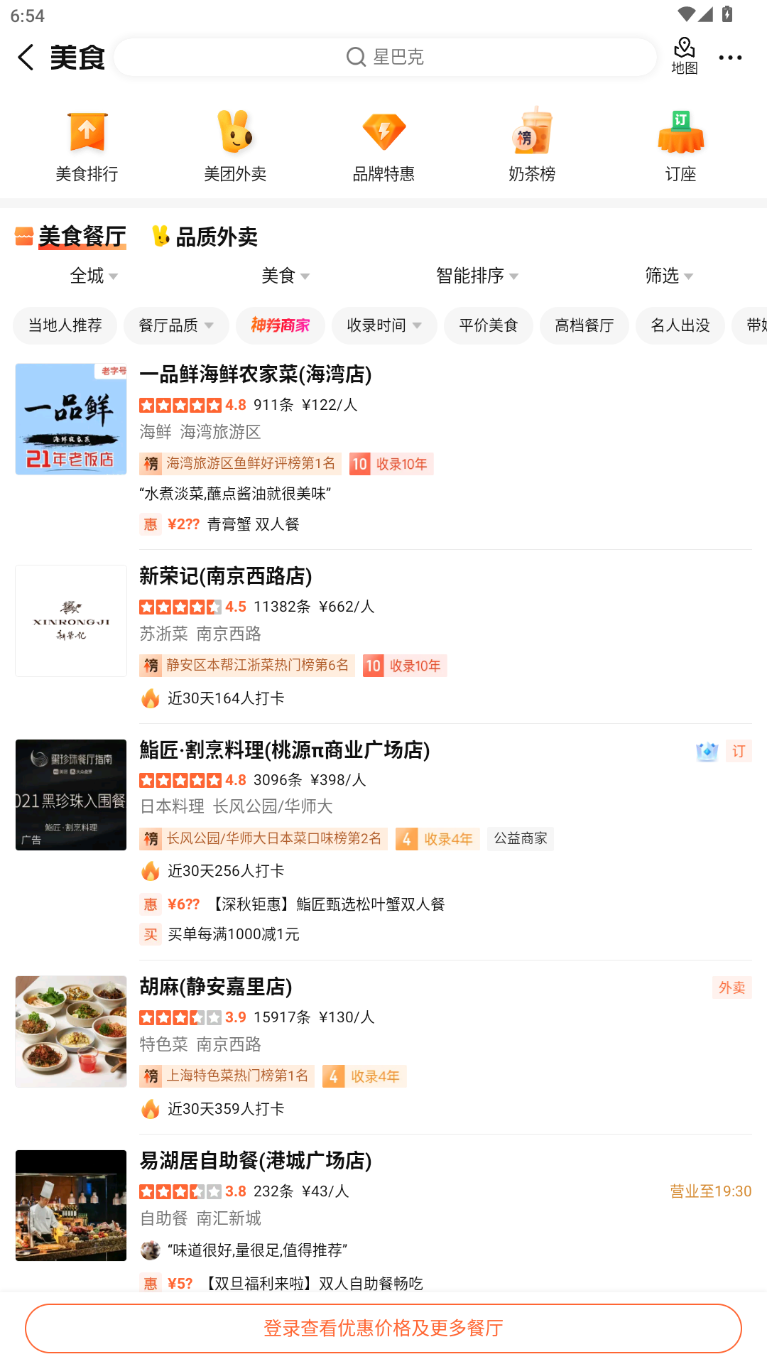The height and width of the screenshot is (1364, 767).
Task: Open 订座 table reservation
Action: 680,145
